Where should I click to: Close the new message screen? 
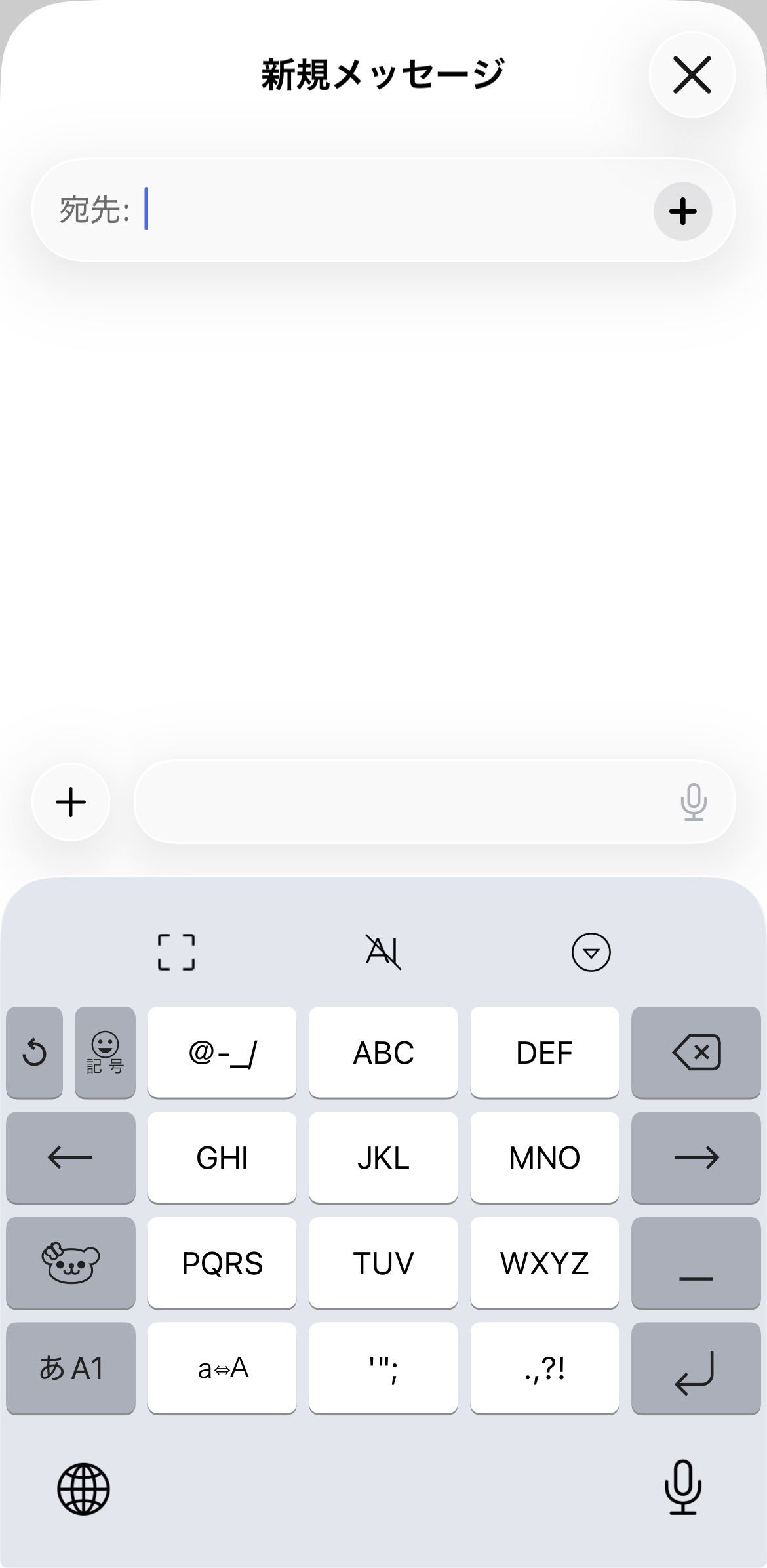[x=692, y=75]
